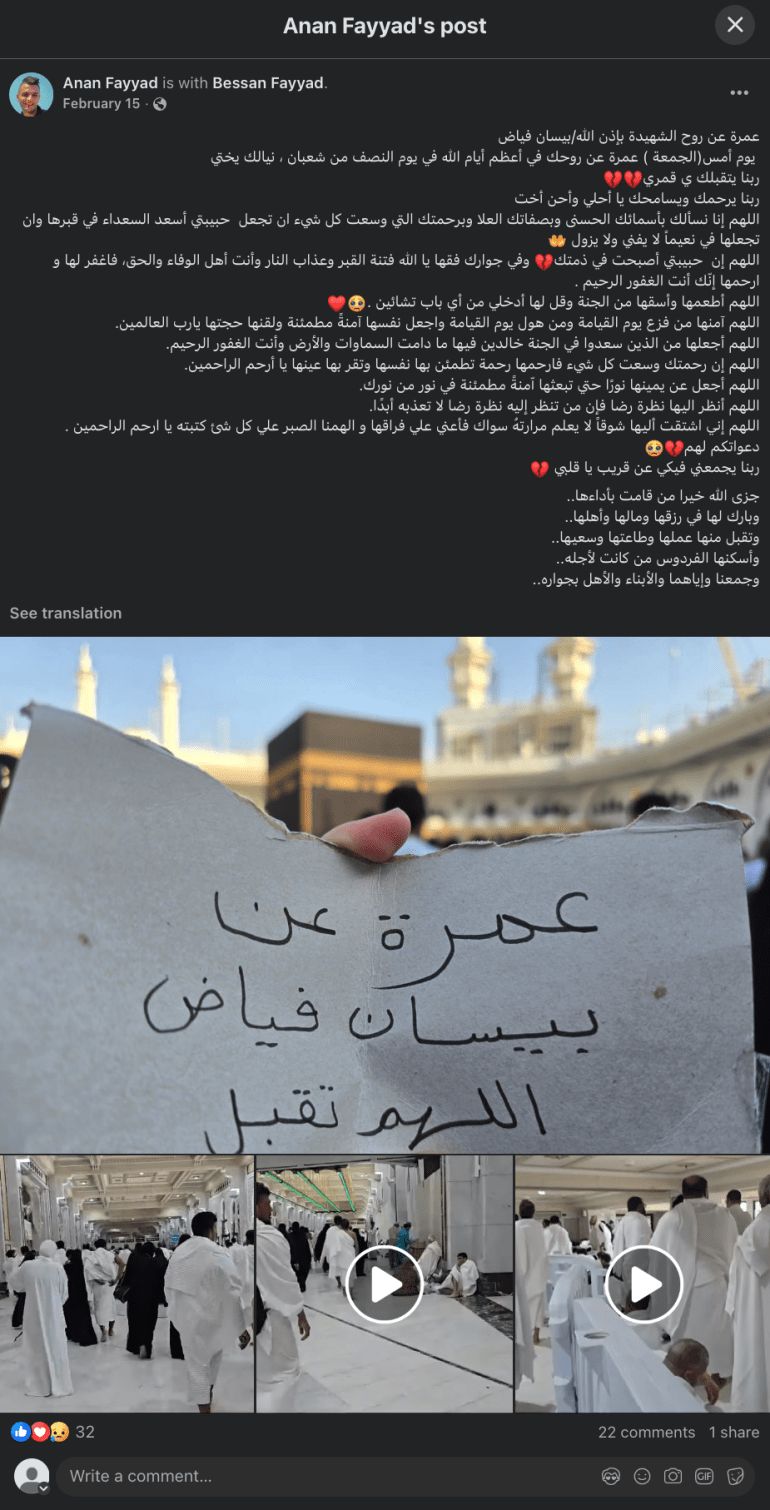Image resolution: width=770 pixels, height=1510 pixels.
Task: Open the post options three-dot menu
Action: coord(739,93)
